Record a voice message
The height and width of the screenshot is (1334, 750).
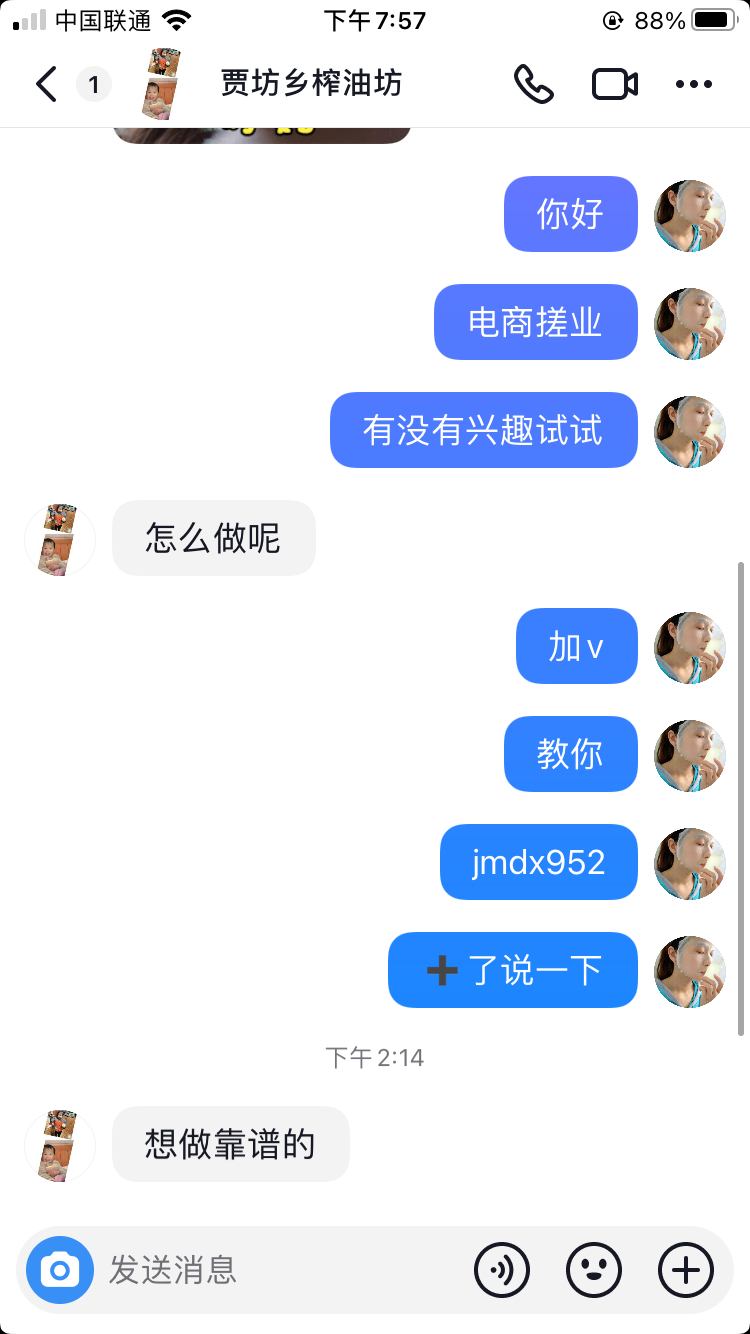point(502,1270)
